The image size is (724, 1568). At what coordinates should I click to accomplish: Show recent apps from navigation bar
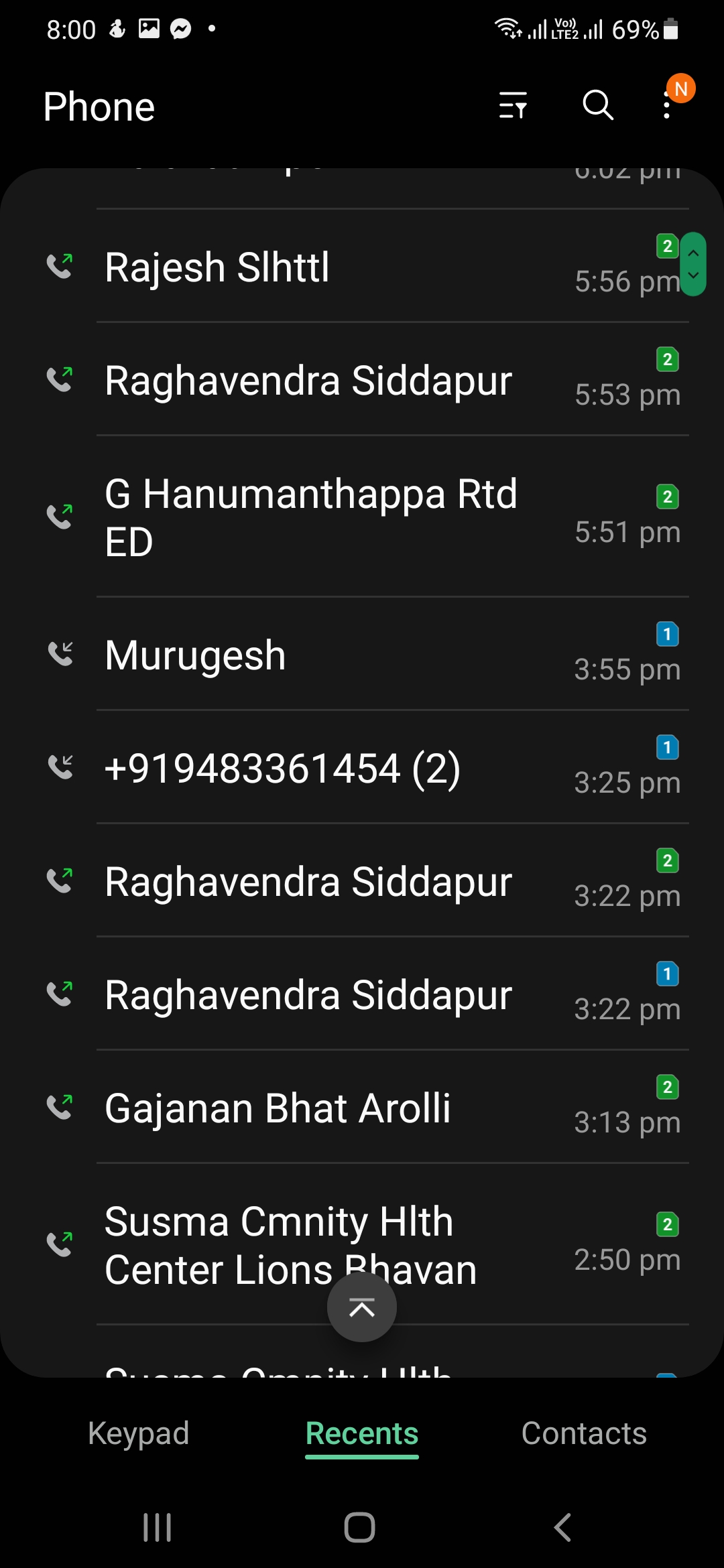click(158, 1527)
